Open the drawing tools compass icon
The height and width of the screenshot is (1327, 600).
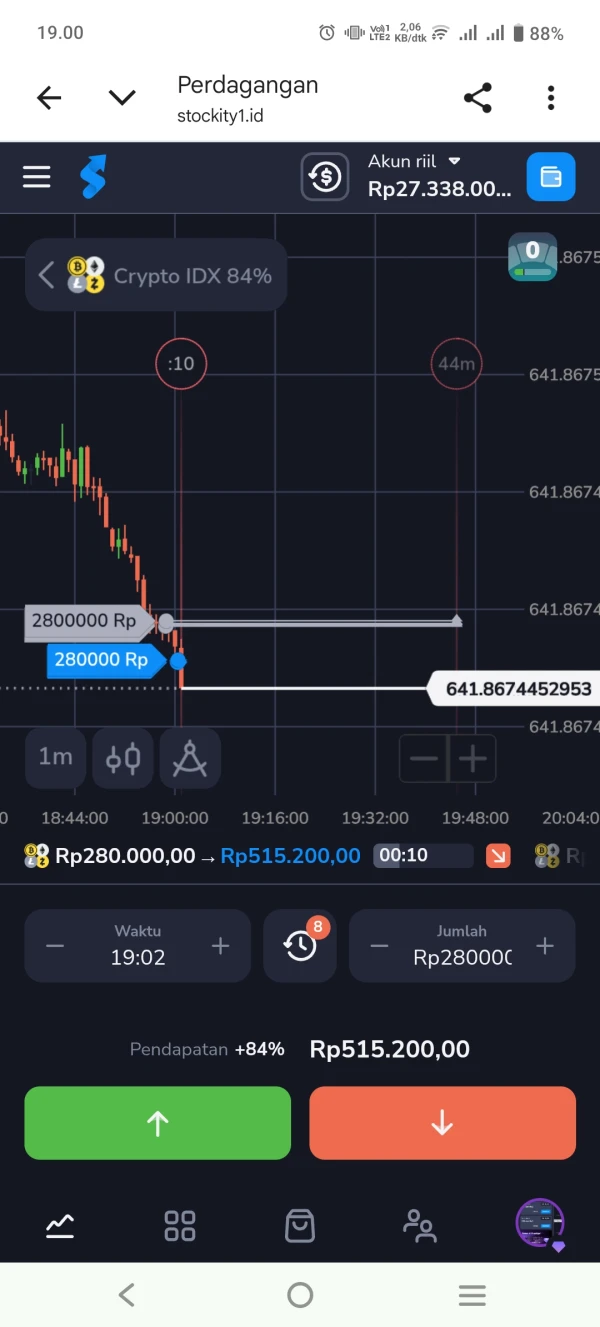[x=190, y=758]
